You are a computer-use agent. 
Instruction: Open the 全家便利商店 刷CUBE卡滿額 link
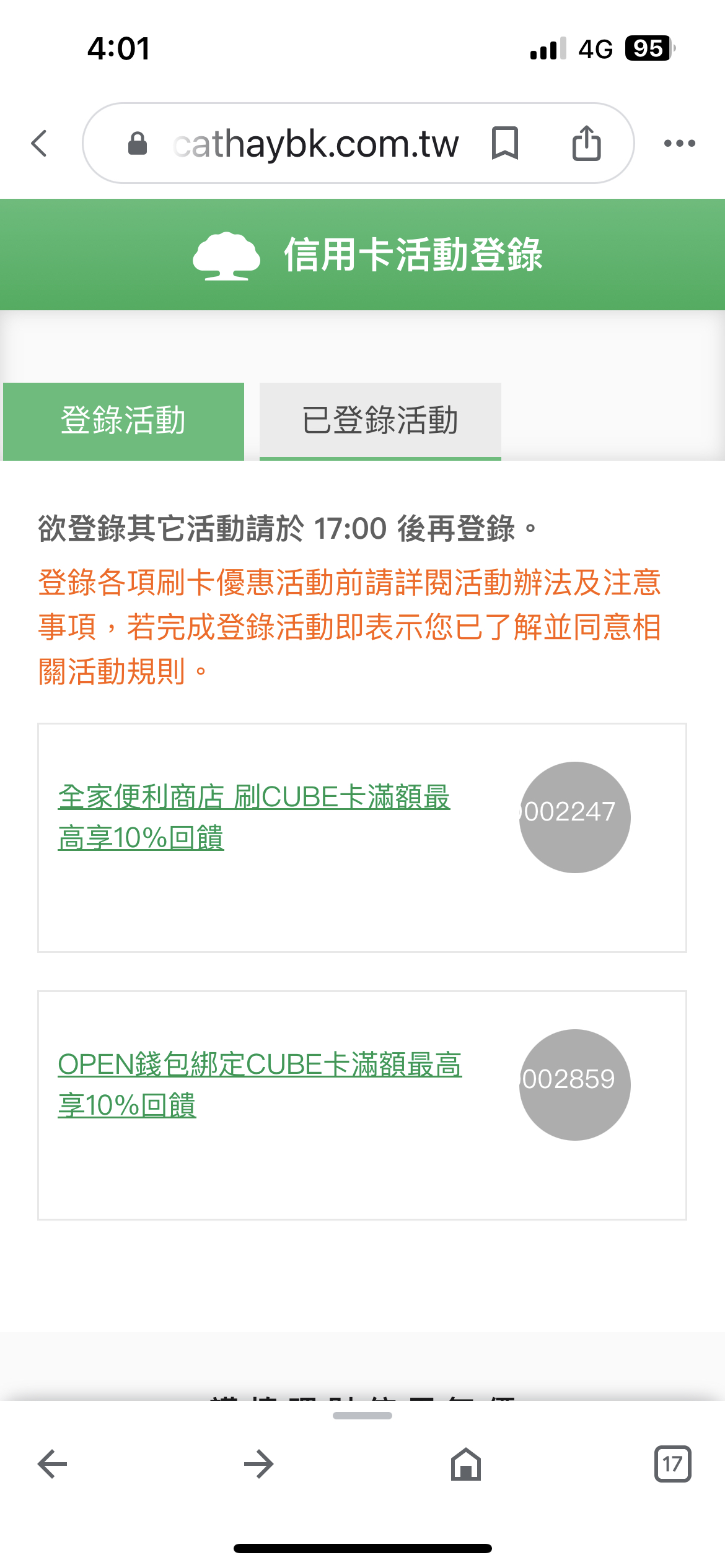[253, 817]
